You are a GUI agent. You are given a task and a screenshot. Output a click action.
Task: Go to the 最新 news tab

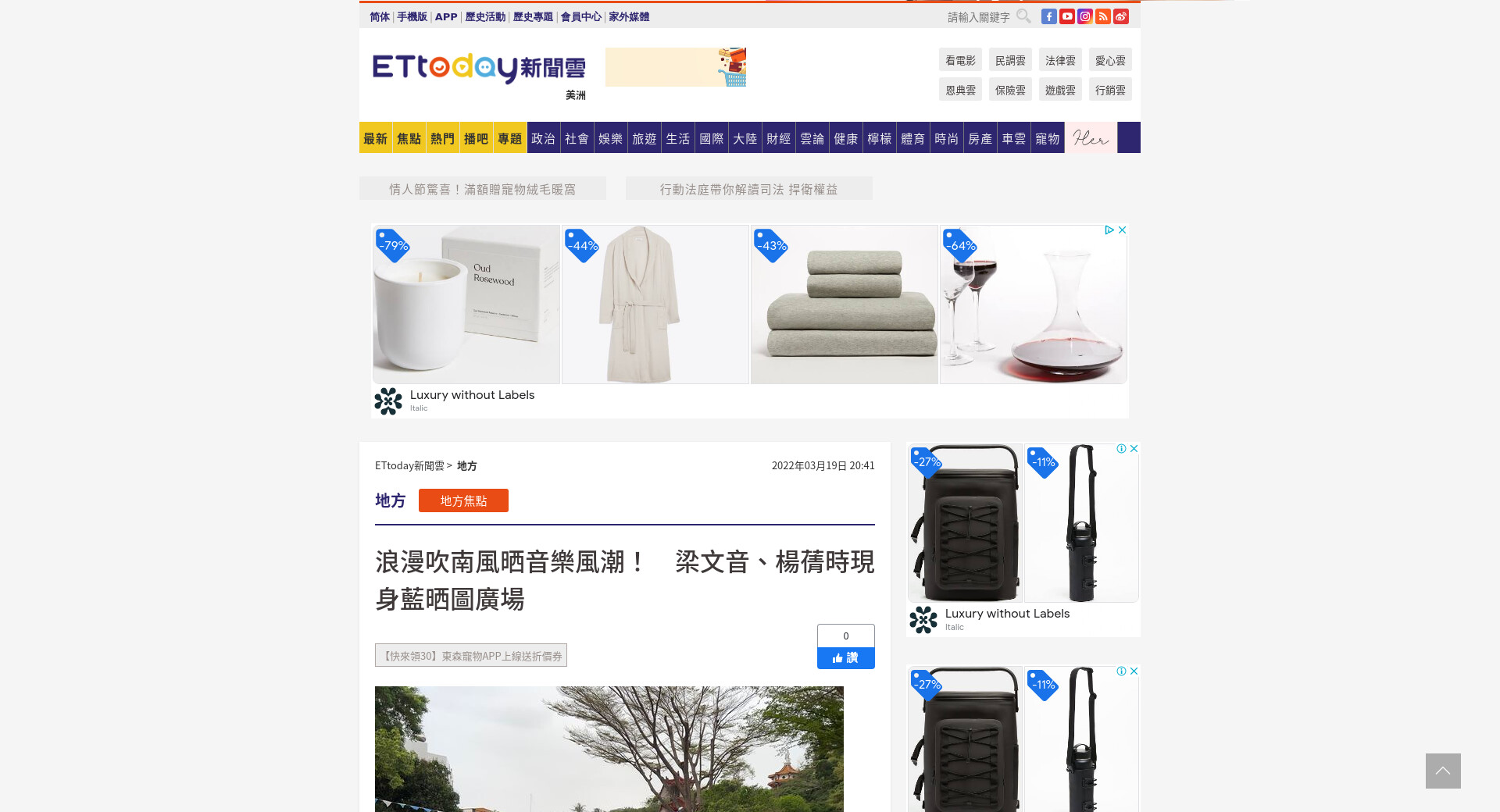[x=375, y=138]
